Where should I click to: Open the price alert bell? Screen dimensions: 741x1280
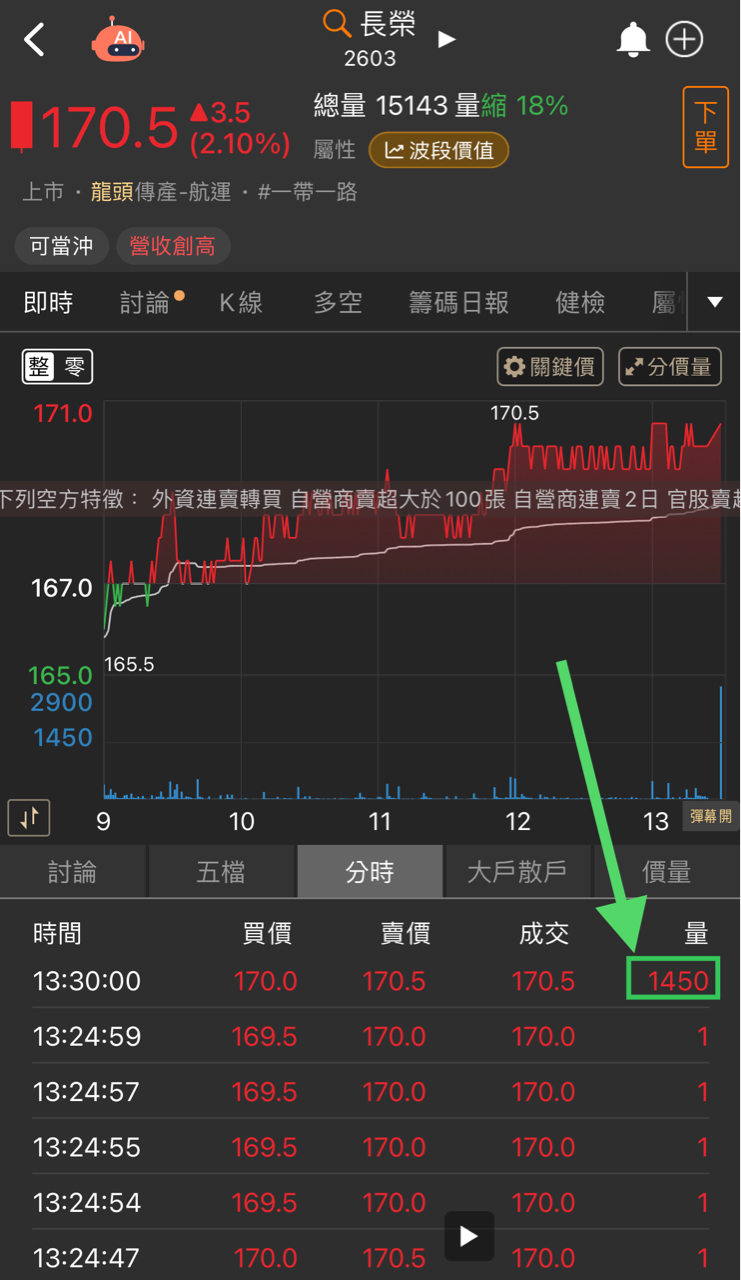[x=633, y=40]
